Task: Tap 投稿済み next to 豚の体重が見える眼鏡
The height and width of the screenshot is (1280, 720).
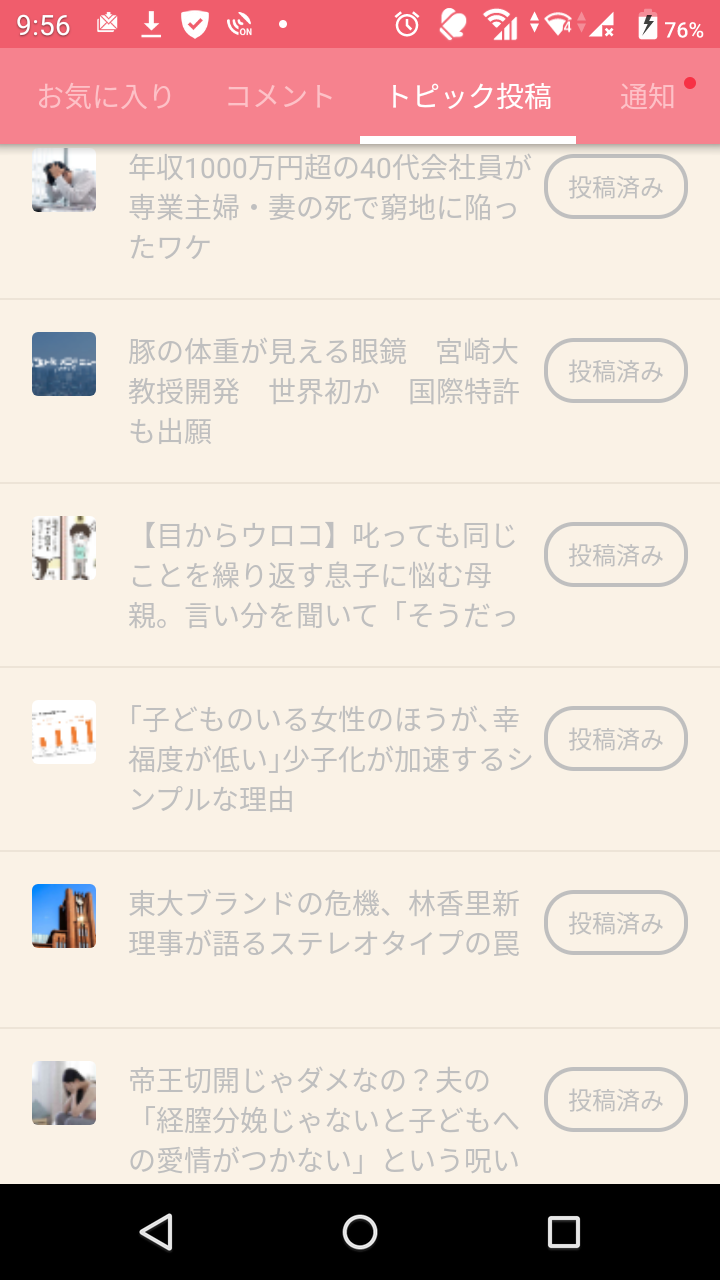Action: click(x=616, y=371)
